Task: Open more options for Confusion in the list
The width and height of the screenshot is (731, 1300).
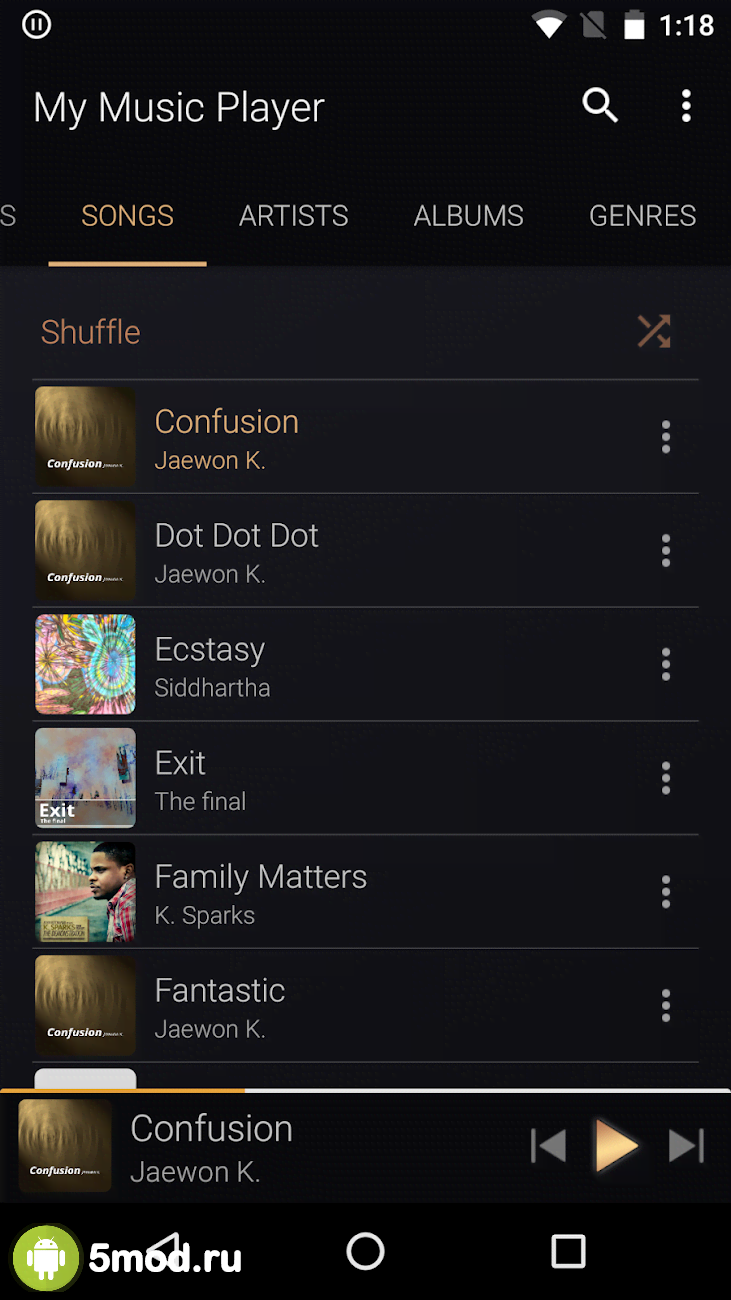Action: (666, 437)
